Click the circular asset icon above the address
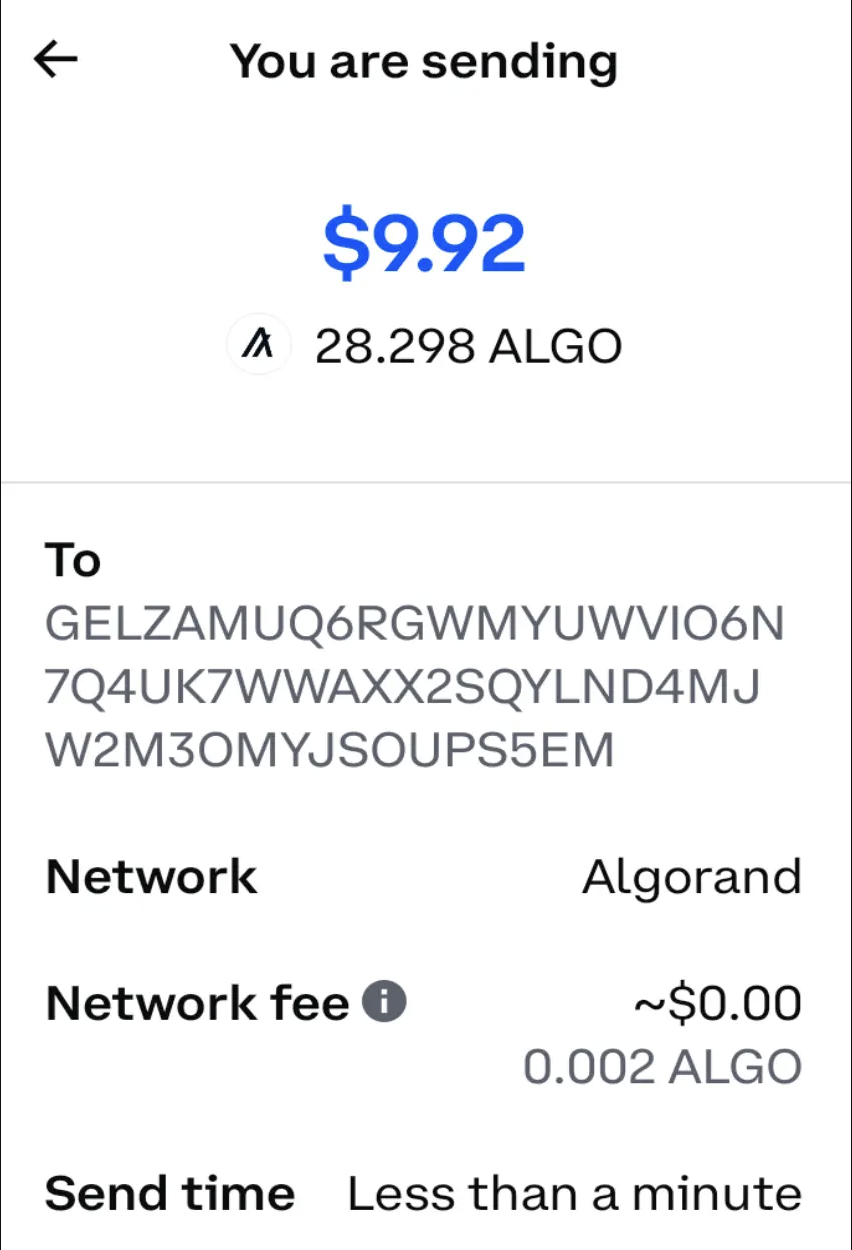Viewport: 852px width, 1250px height. [258, 344]
